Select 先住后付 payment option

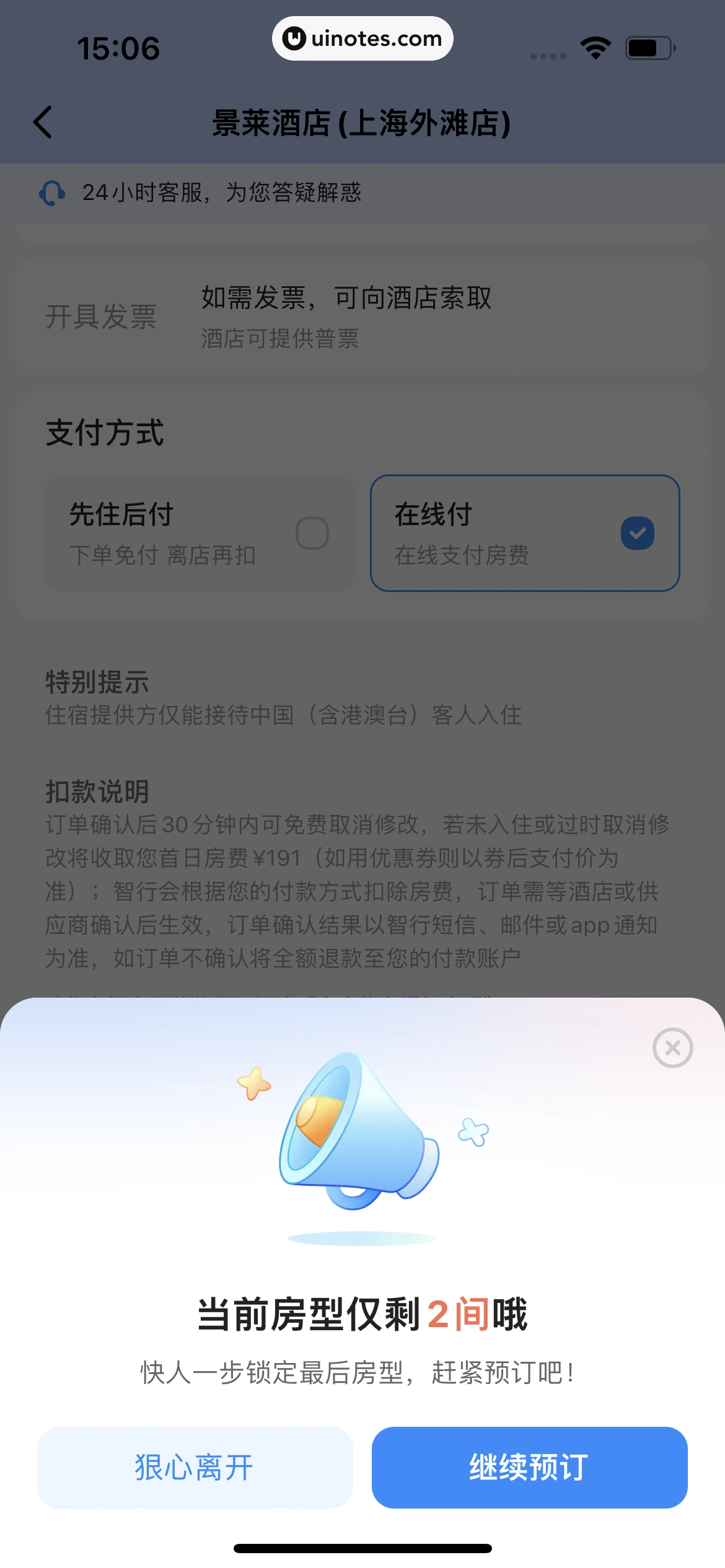pos(200,533)
